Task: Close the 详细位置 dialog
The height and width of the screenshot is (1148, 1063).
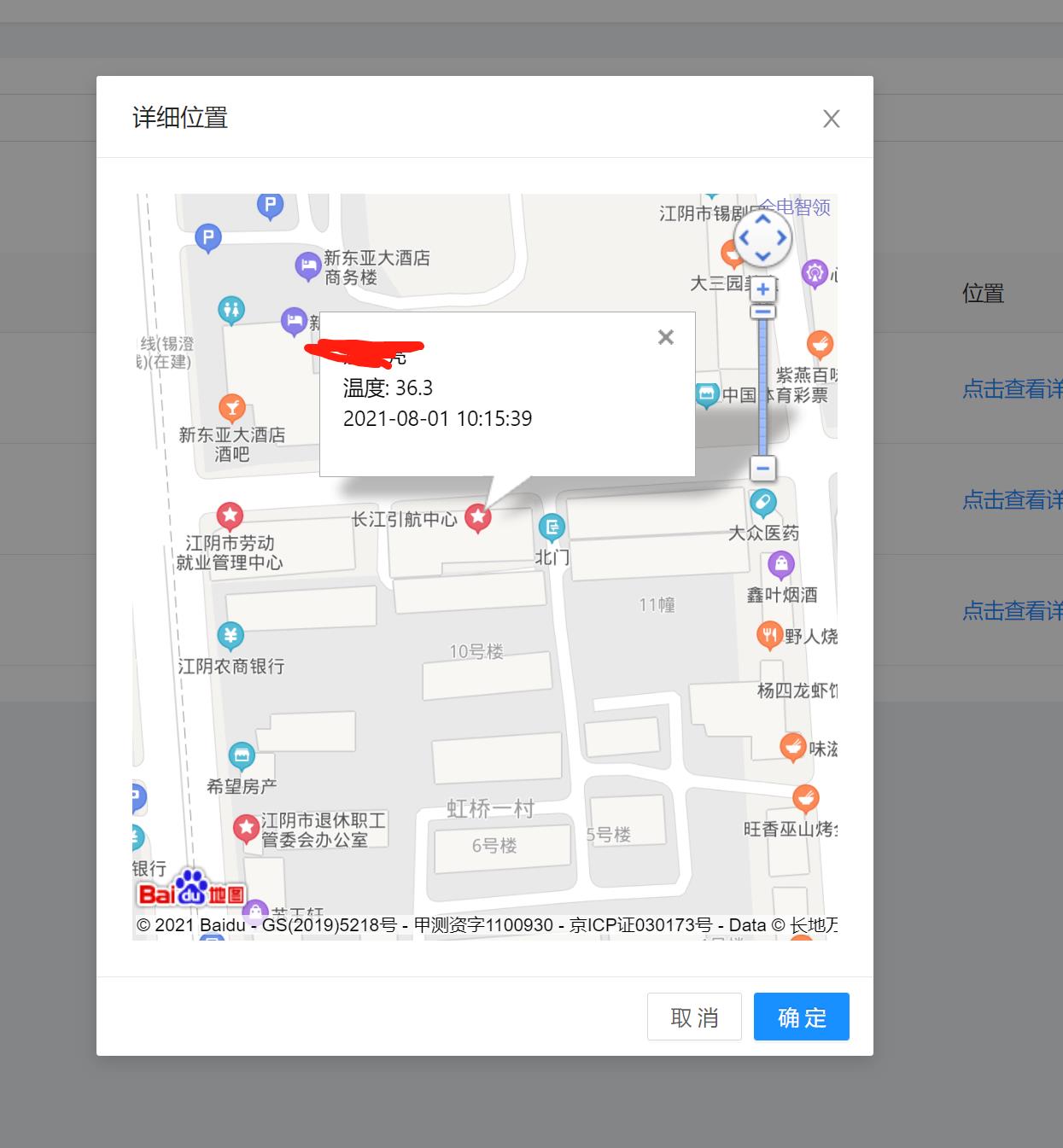Action: click(x=831, y=119)
